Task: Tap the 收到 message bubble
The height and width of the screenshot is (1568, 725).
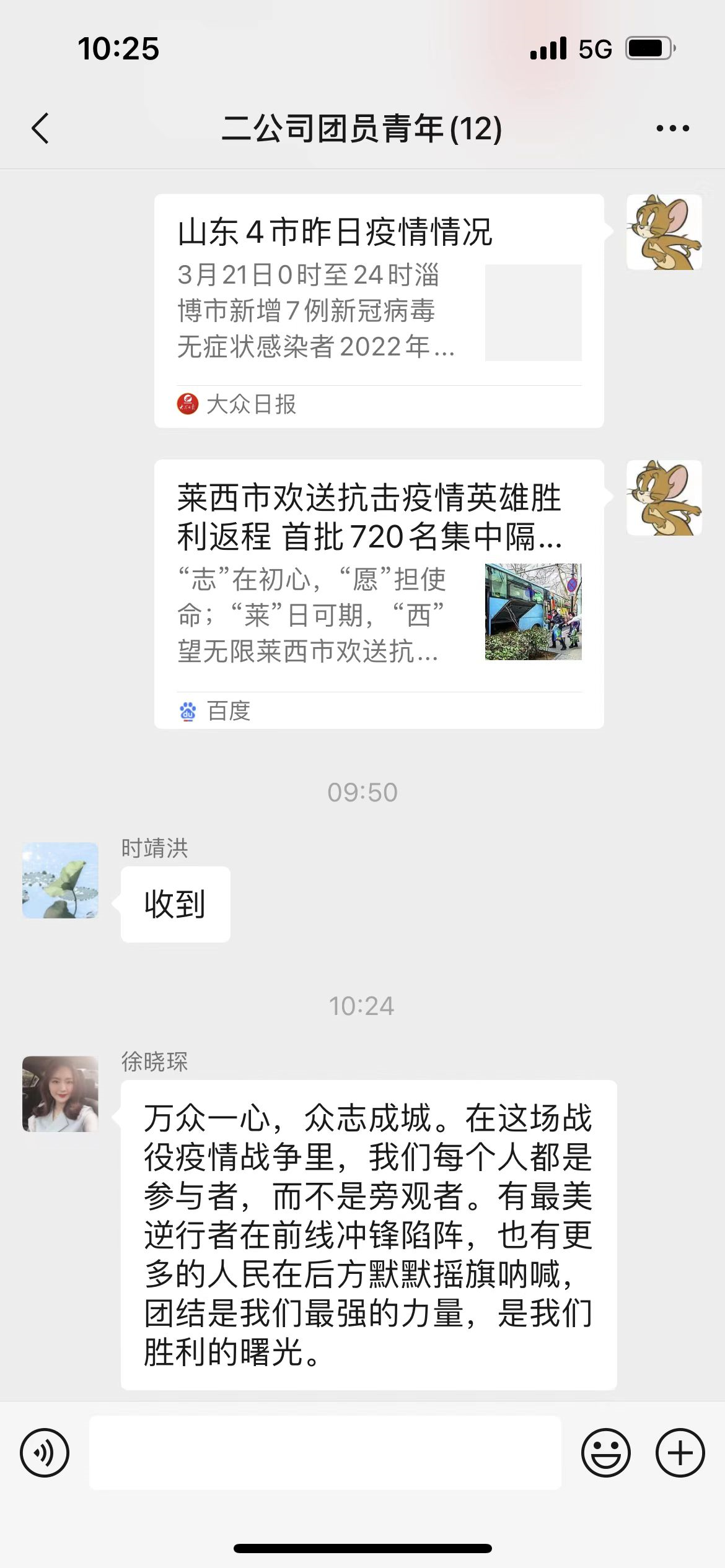Action: point(175,903)
